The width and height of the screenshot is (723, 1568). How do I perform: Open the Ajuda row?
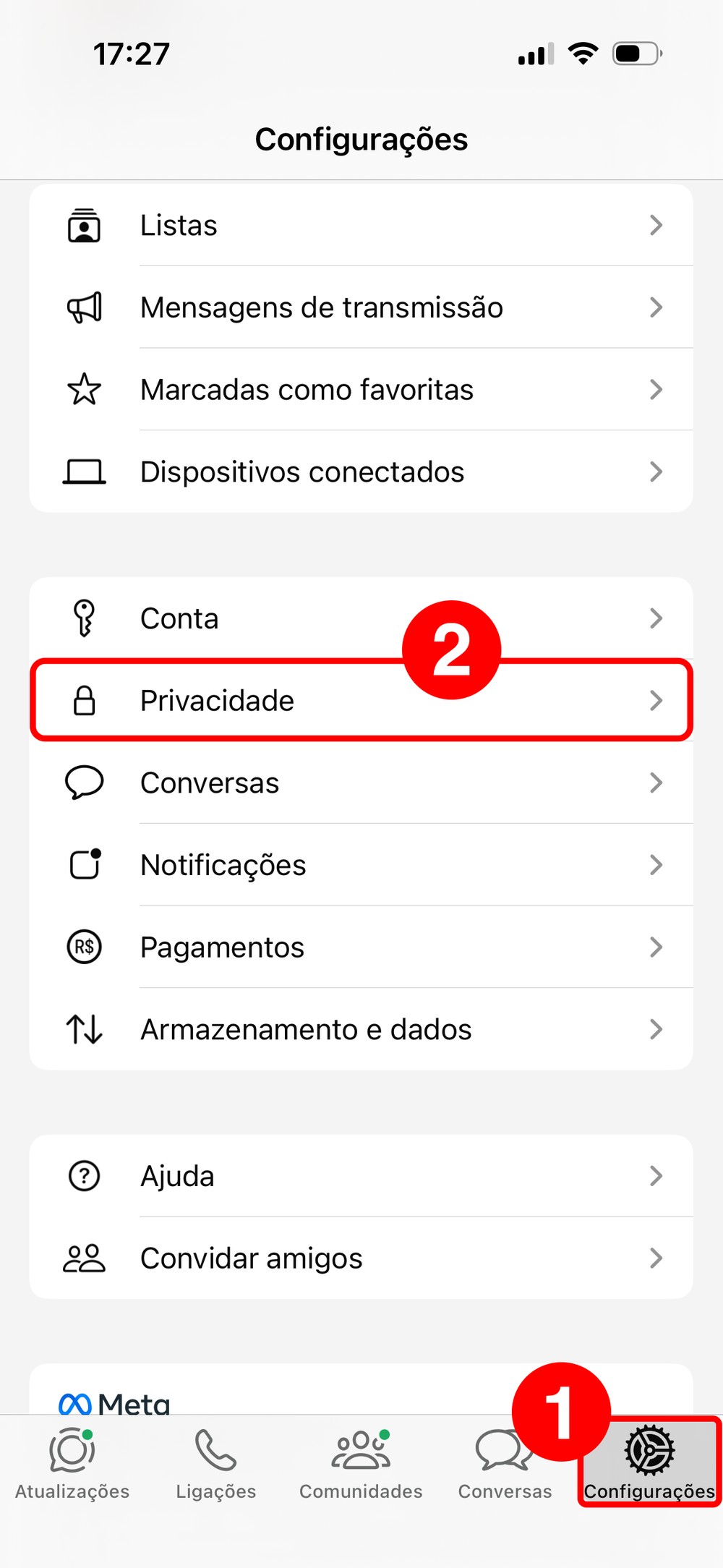click(x=361, y=1176)
